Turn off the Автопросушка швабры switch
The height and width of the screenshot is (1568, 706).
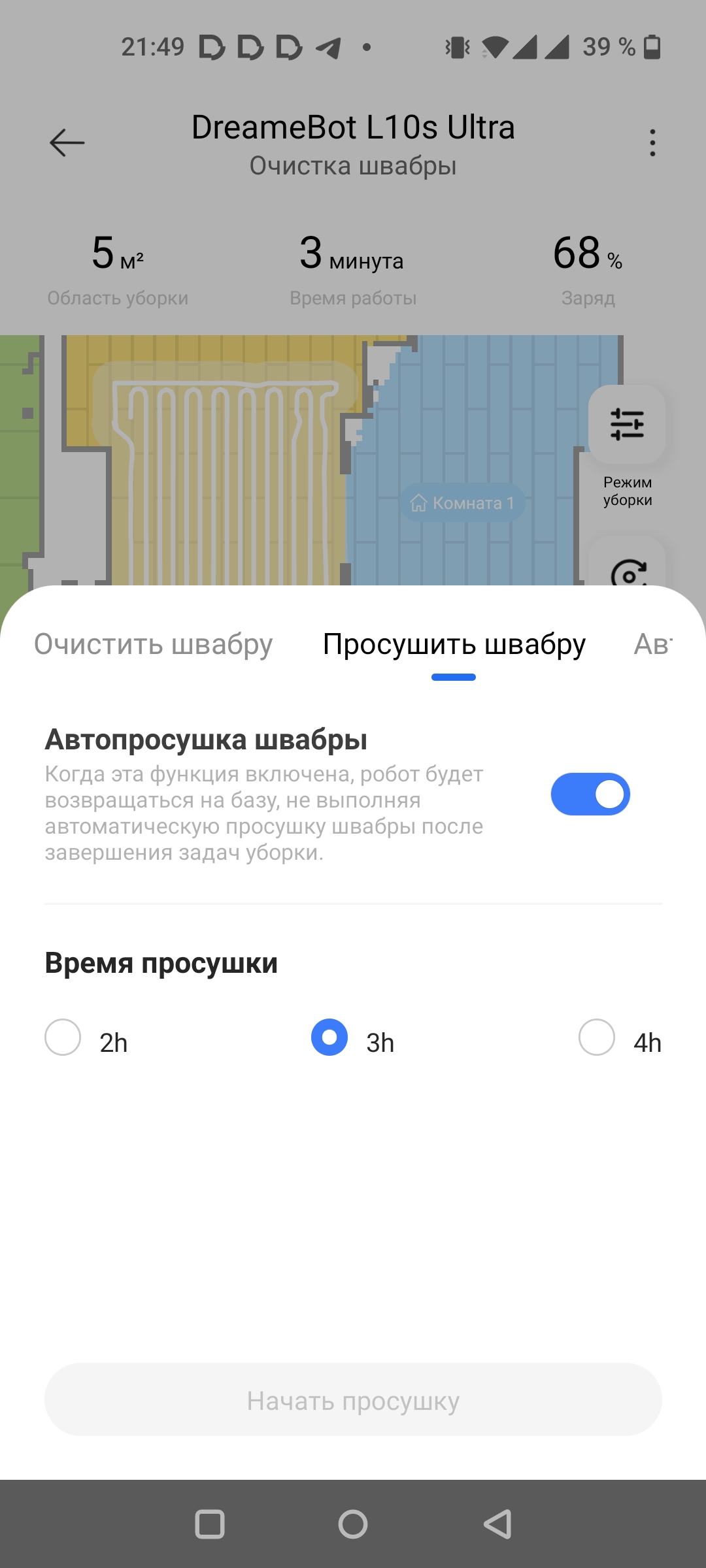[590, 794]
